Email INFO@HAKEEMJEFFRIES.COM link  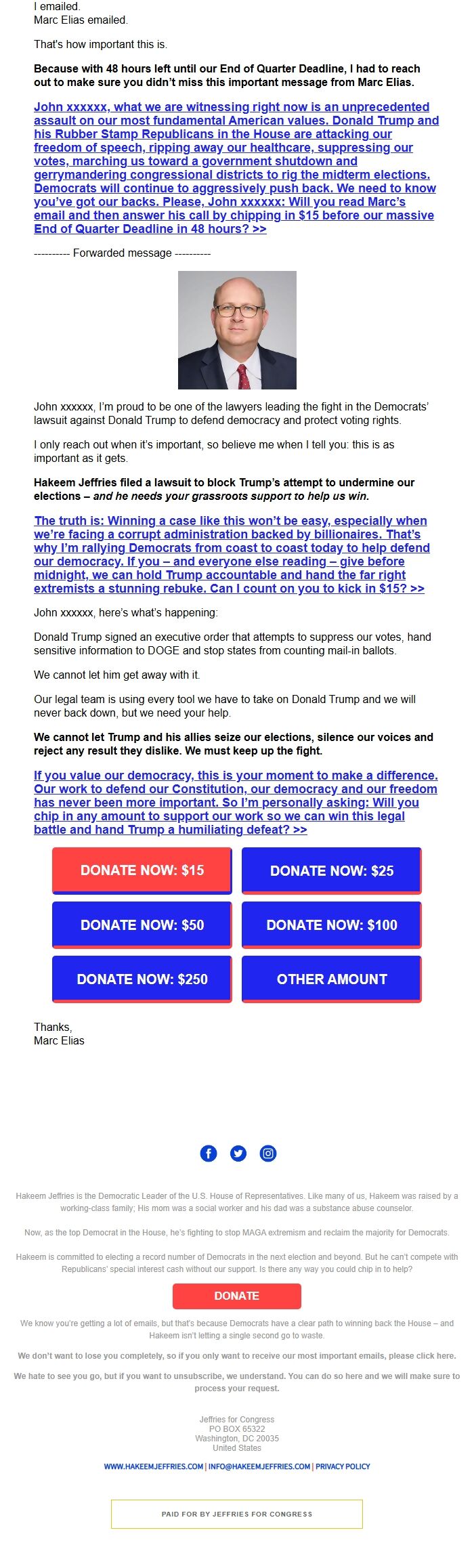pyautogui.click(x=259, y=1466)
